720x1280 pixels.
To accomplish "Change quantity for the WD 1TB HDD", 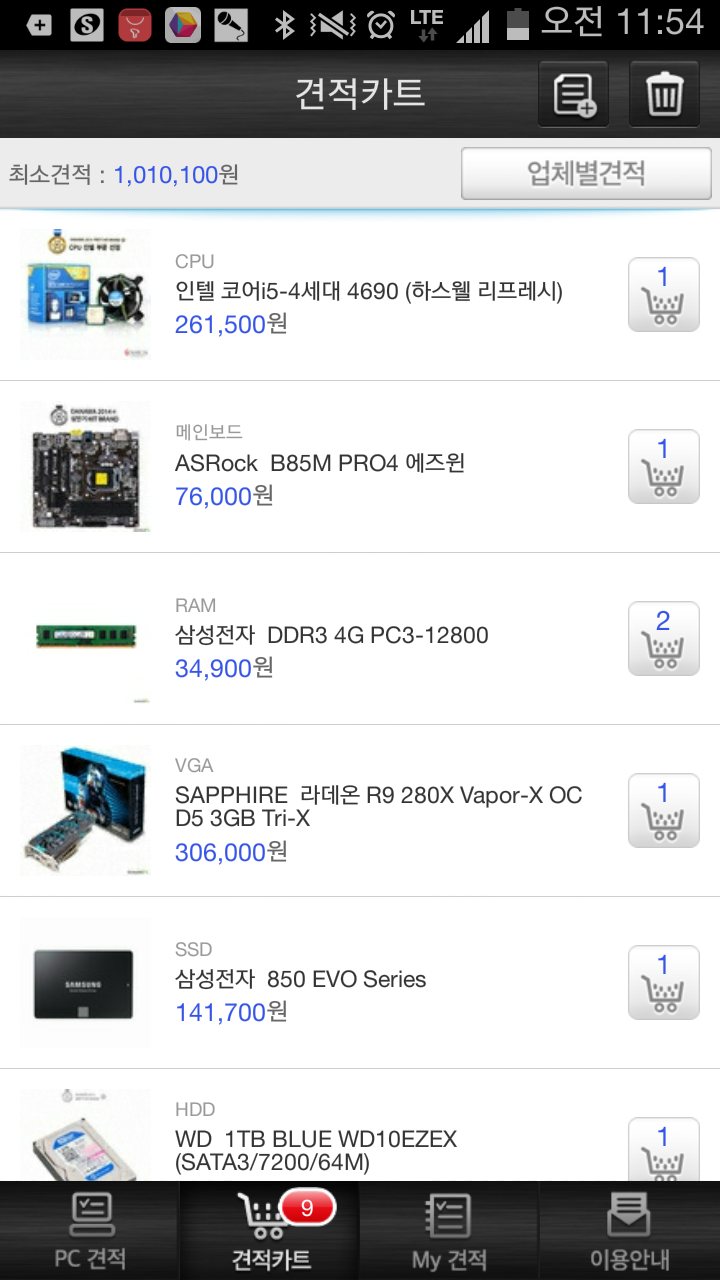I will click(663, 1150).
